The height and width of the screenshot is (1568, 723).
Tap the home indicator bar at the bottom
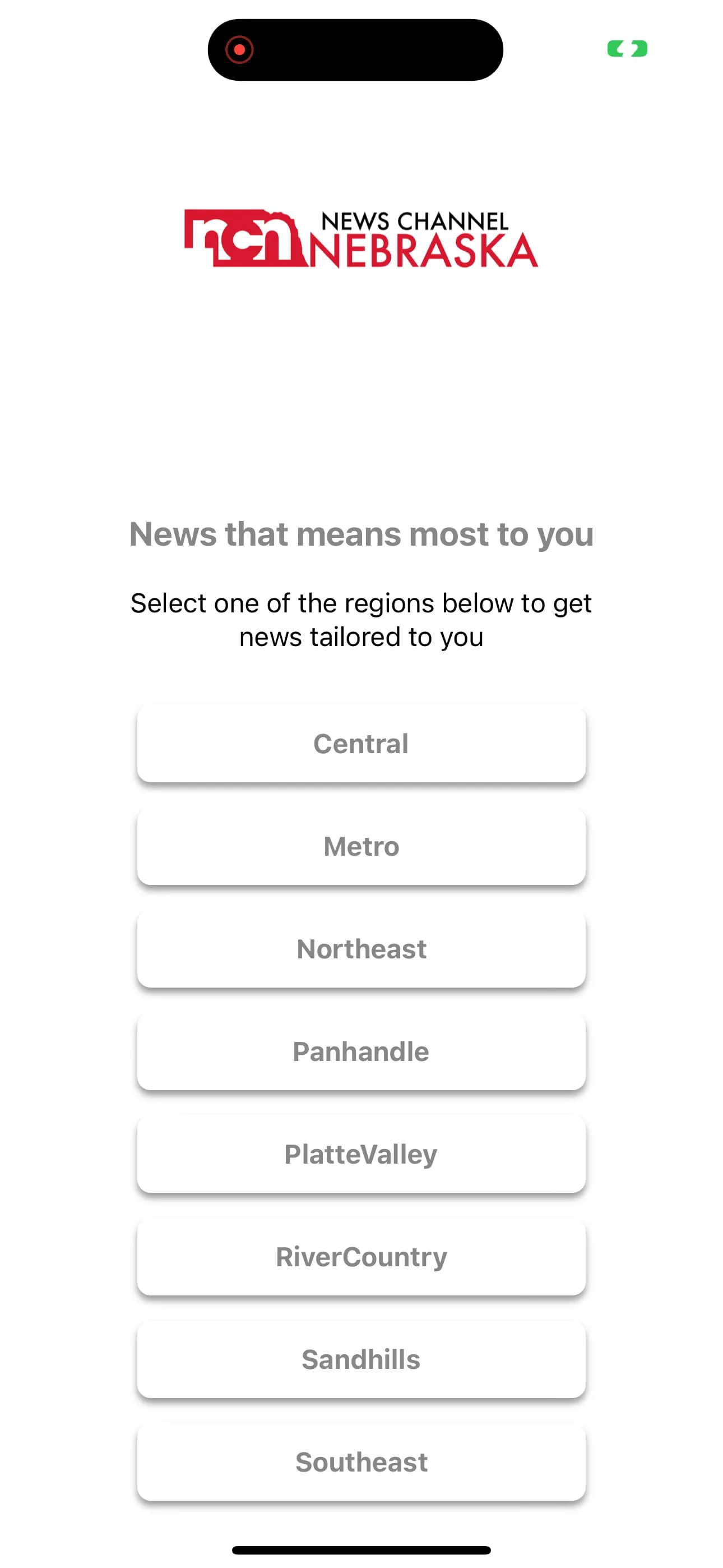pyautogui.click(x=361, y=1549)
